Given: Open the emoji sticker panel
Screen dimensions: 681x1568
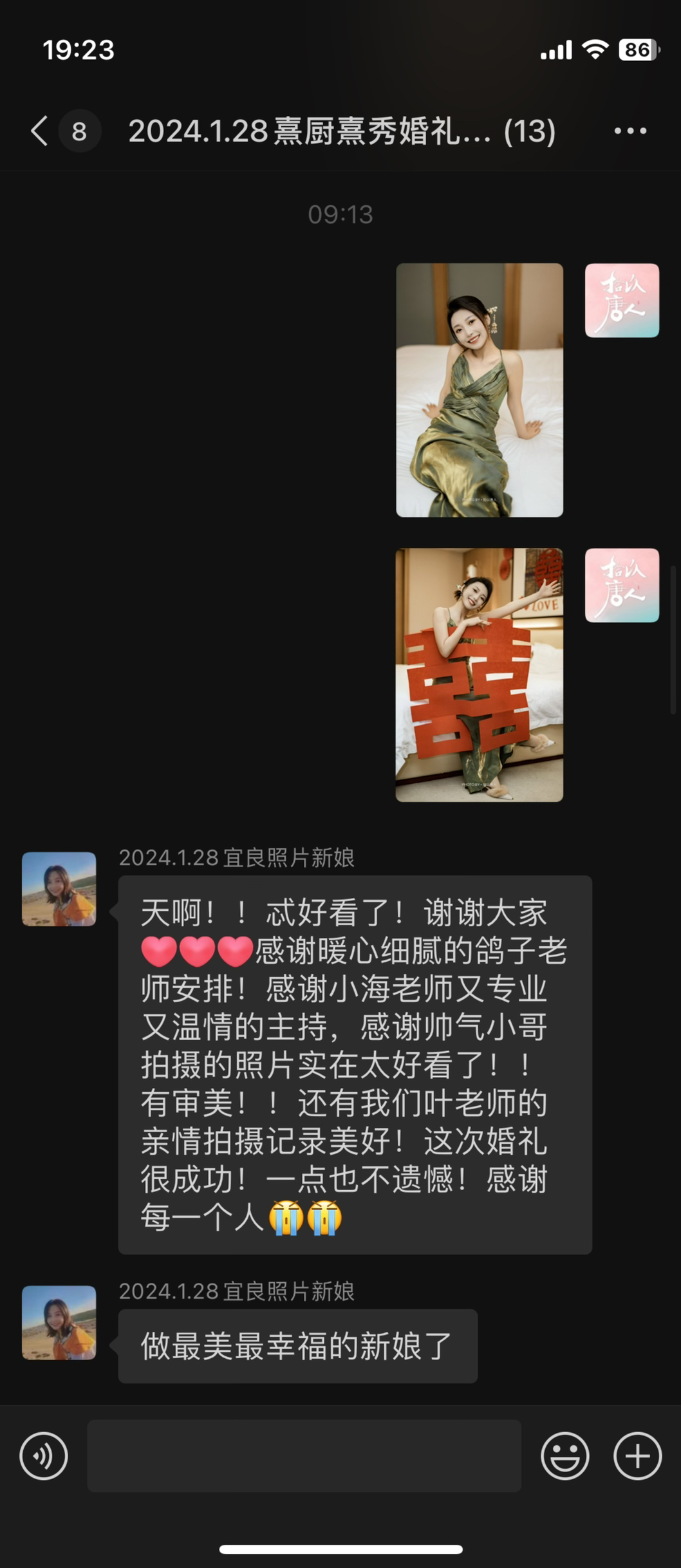Looking at the screenshot, I should (x=564, y=1456).
